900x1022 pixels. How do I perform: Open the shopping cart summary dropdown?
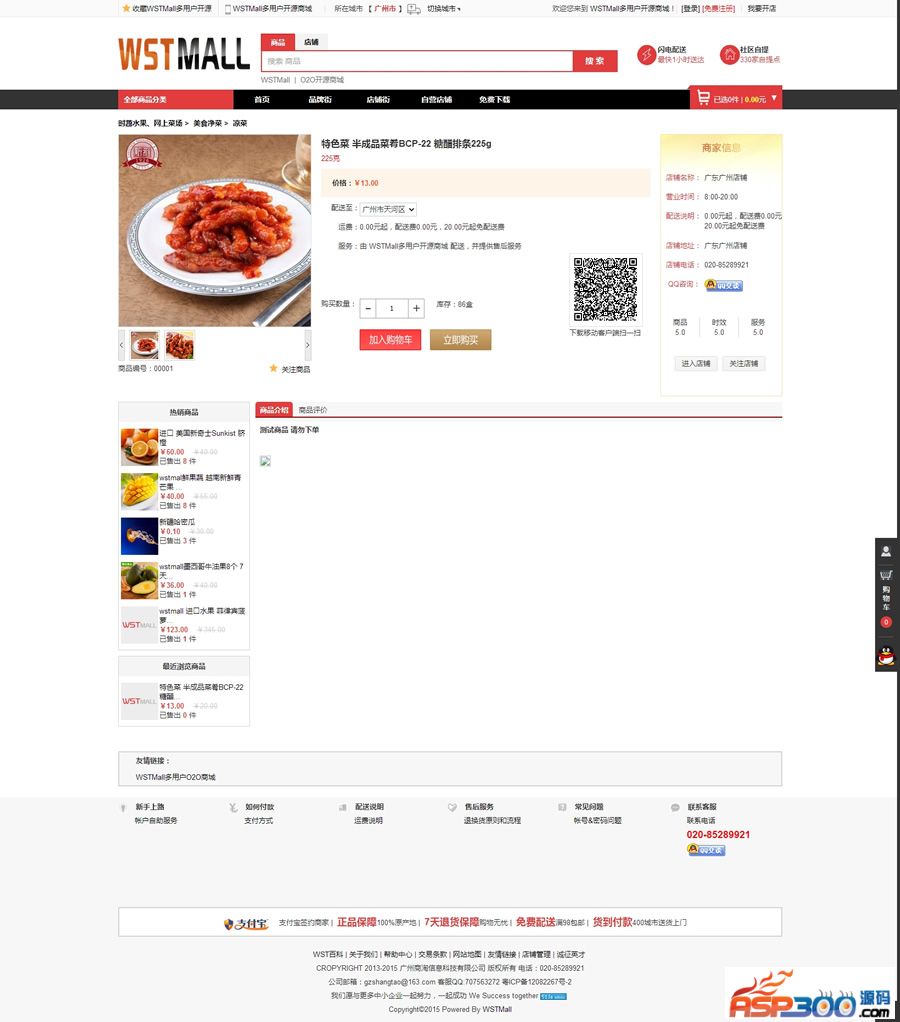tap(736, 99)
